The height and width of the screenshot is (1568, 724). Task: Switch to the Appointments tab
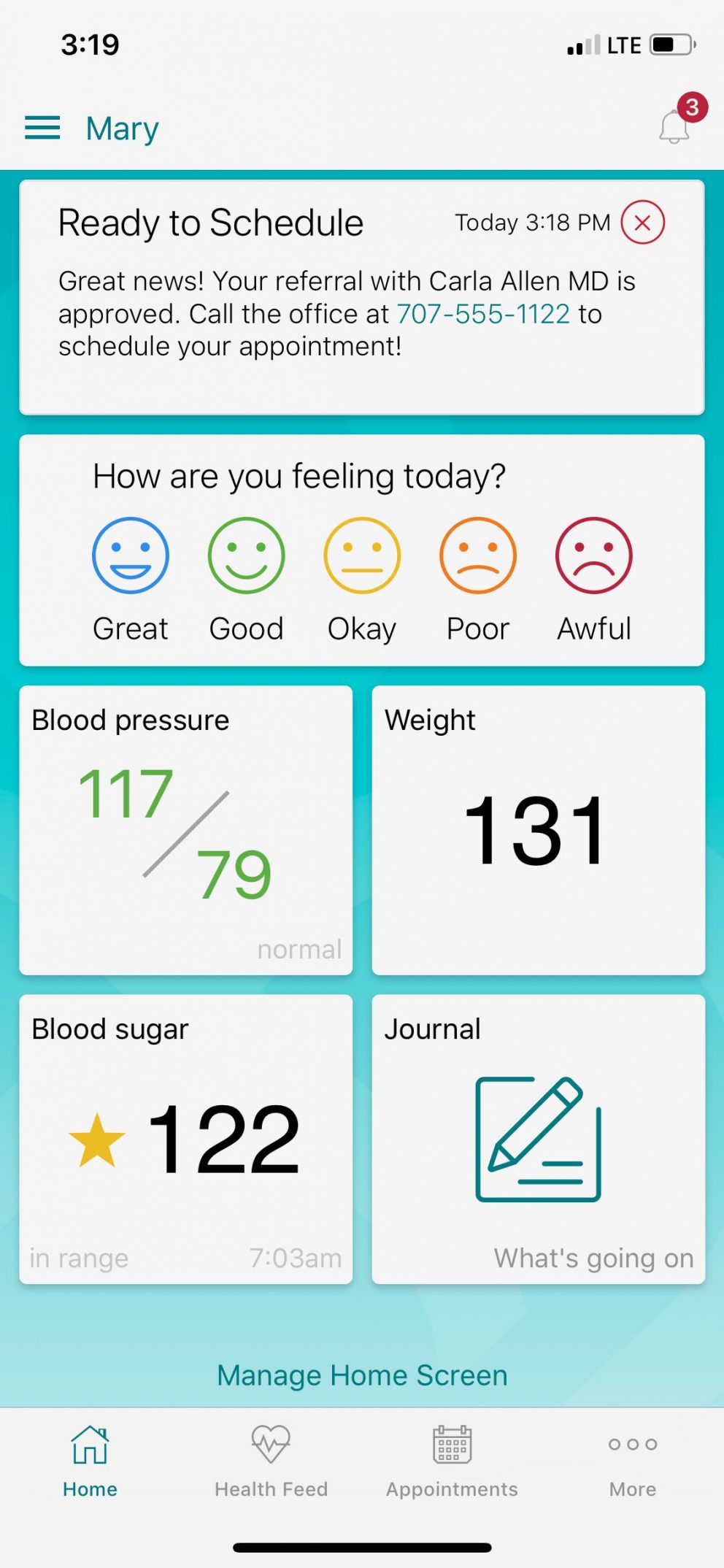[x=452, y=1461]
